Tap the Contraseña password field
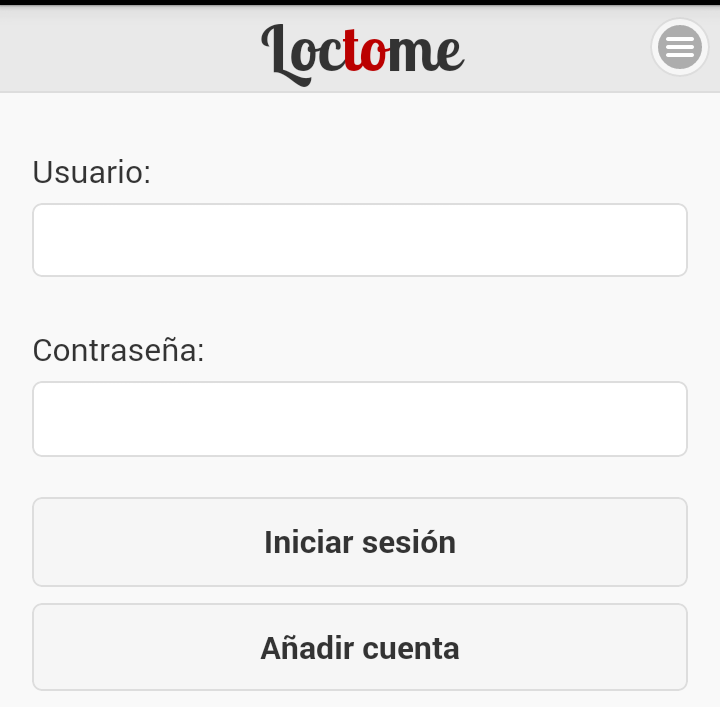720x707 pixels. coord(360,418)
